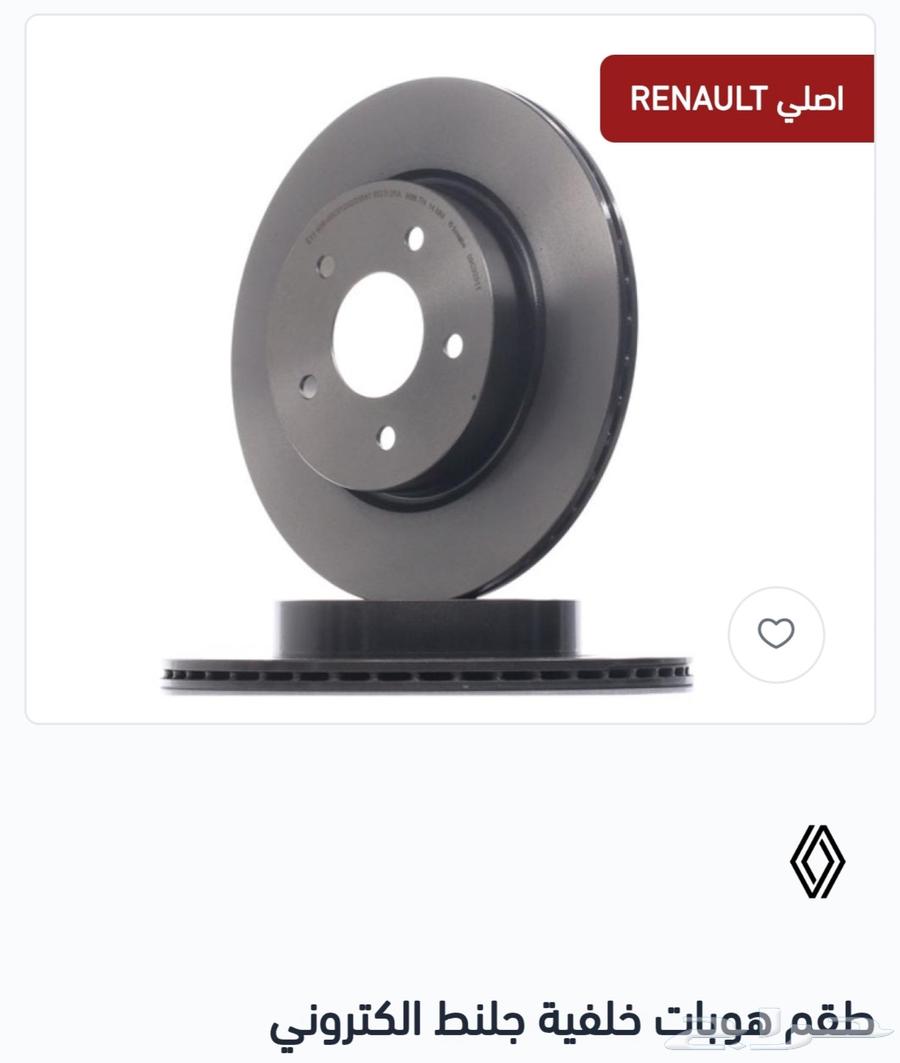Open the brake disc product image
The height and width of the screenshot is (1063, 900).
pyautogui.click(x=430, y=380)
